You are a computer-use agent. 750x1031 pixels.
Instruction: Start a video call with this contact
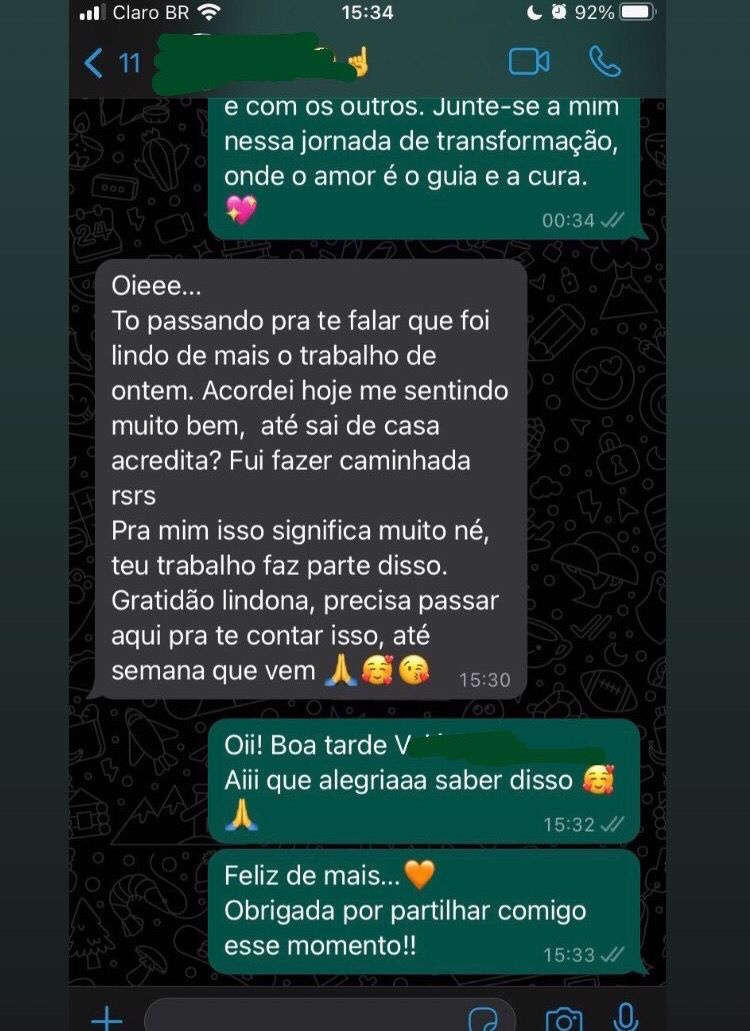(x=529, y=63)
